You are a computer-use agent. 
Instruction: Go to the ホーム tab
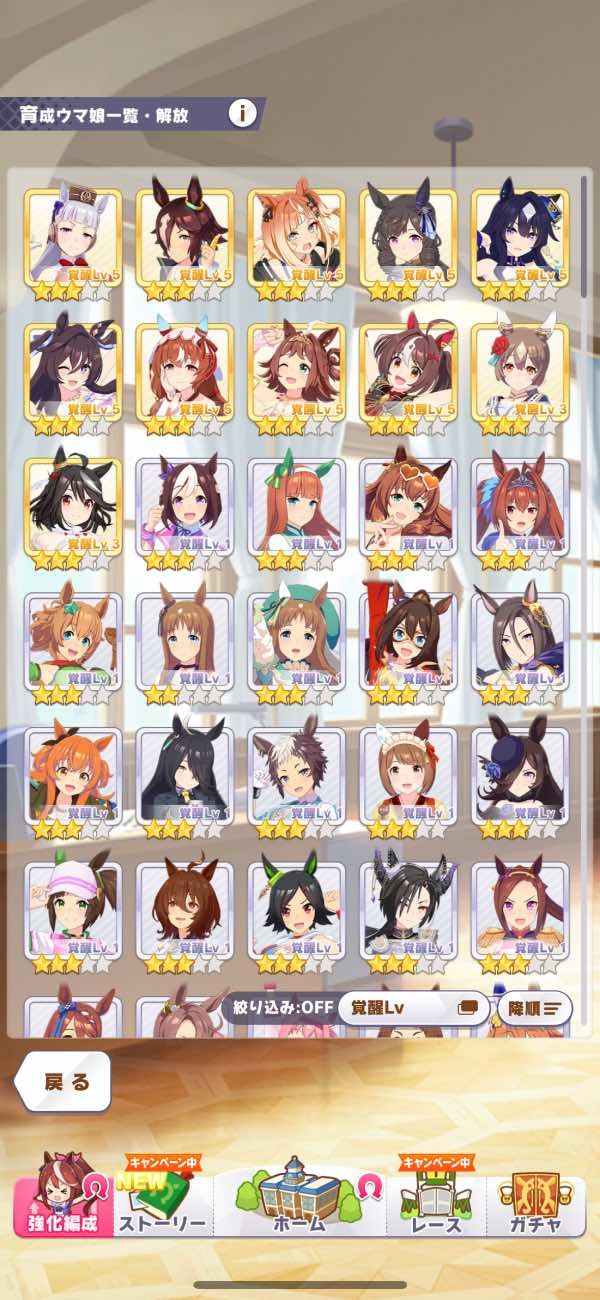pyautogui.click(x=300, y=1203)
